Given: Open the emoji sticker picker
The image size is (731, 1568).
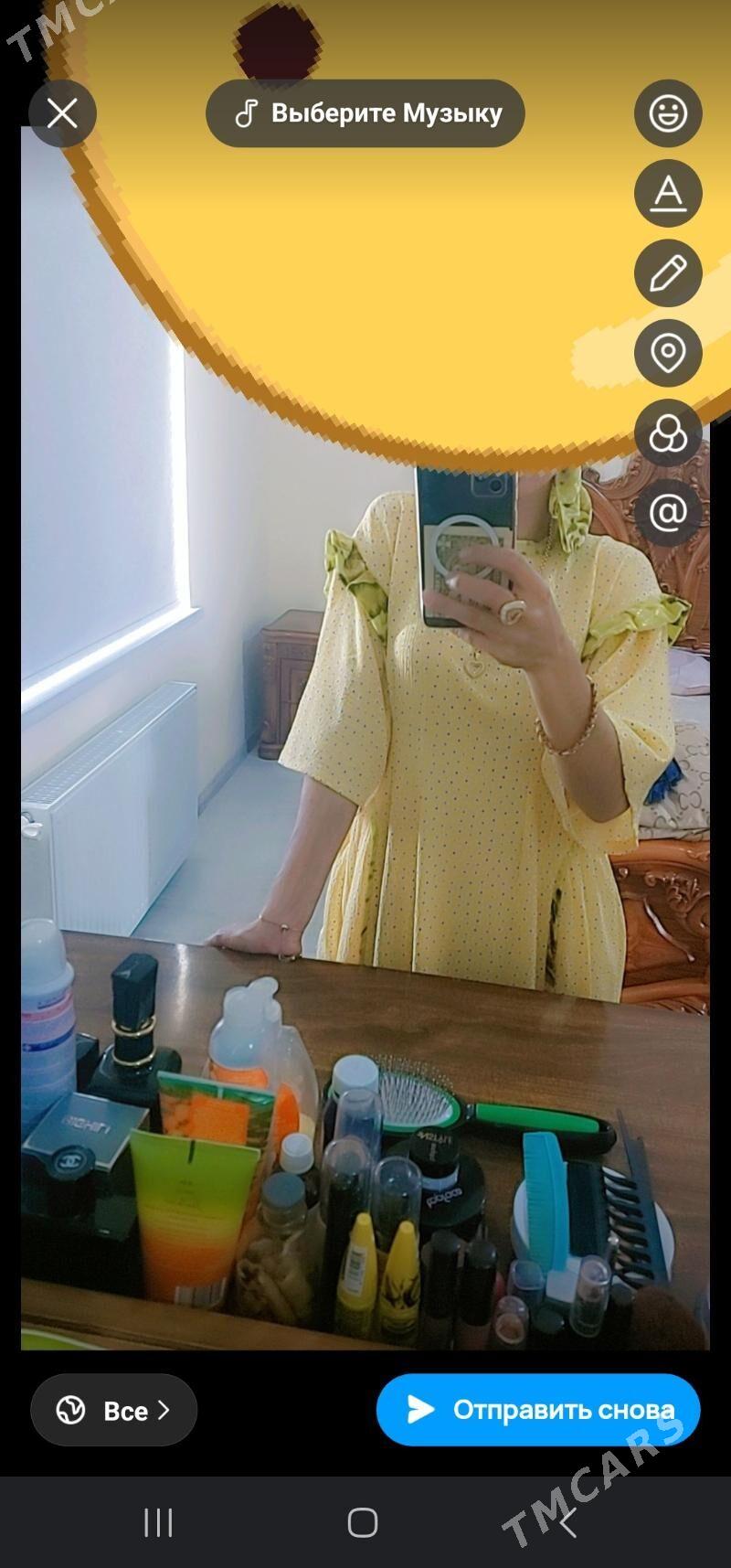Looking at the screenshot, I should (668, 113).
